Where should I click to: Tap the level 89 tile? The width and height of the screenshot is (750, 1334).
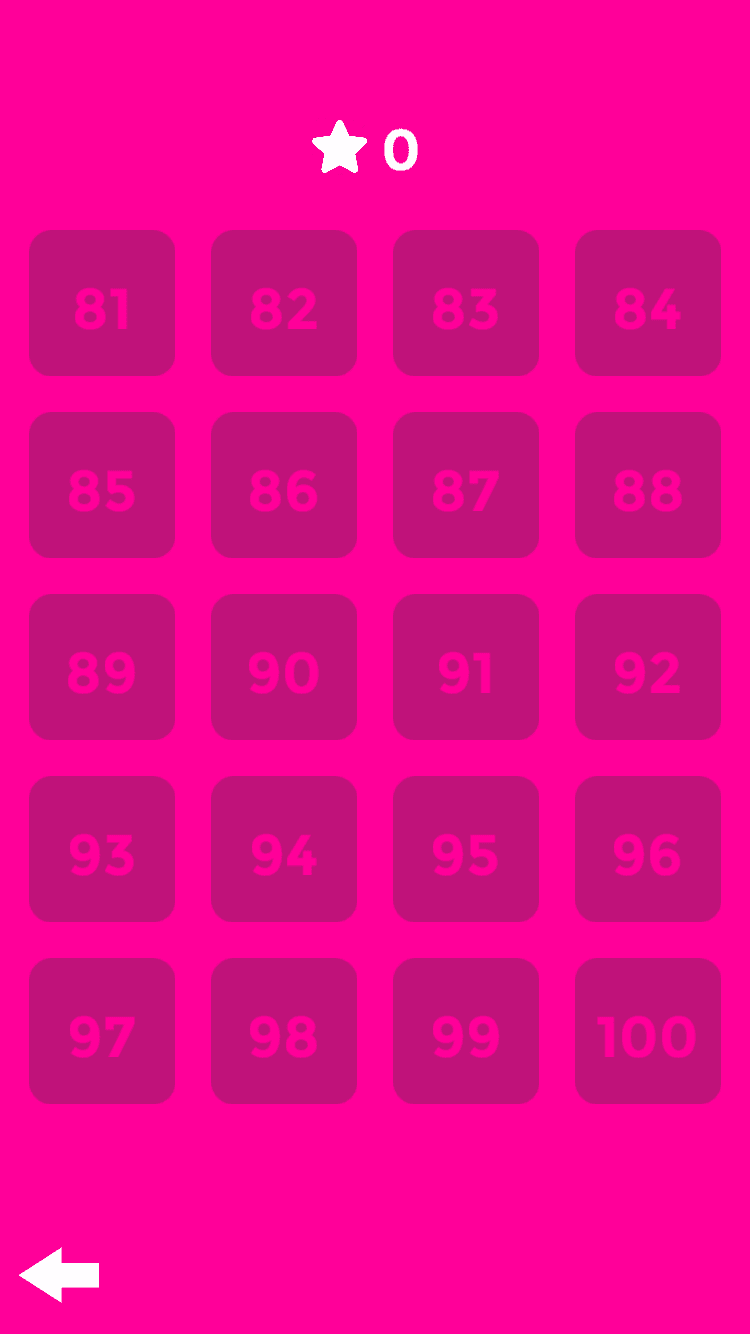click(102, 667)
